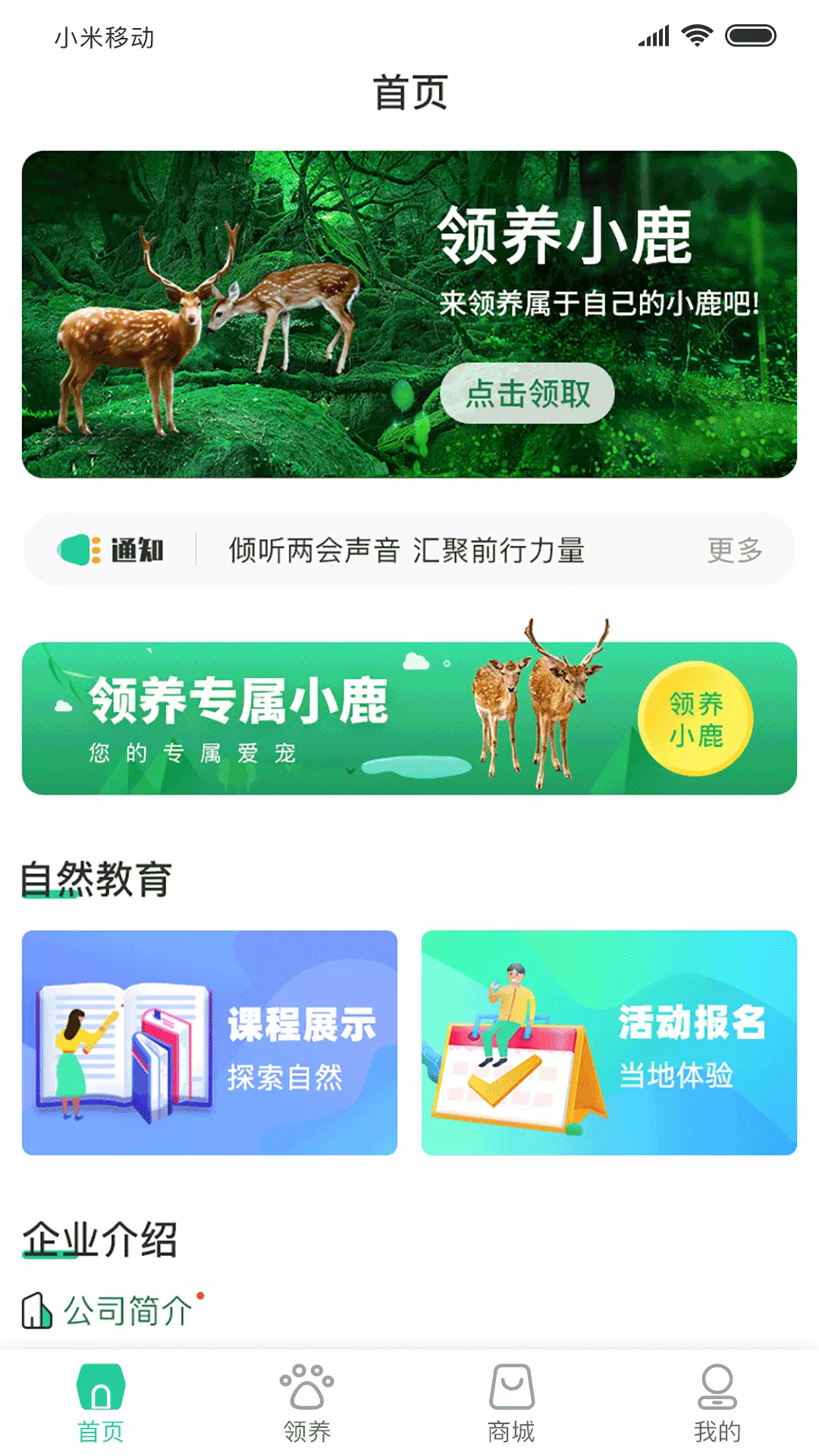
Task: Switch to the 领养 tab
Action: [307, 1403]
